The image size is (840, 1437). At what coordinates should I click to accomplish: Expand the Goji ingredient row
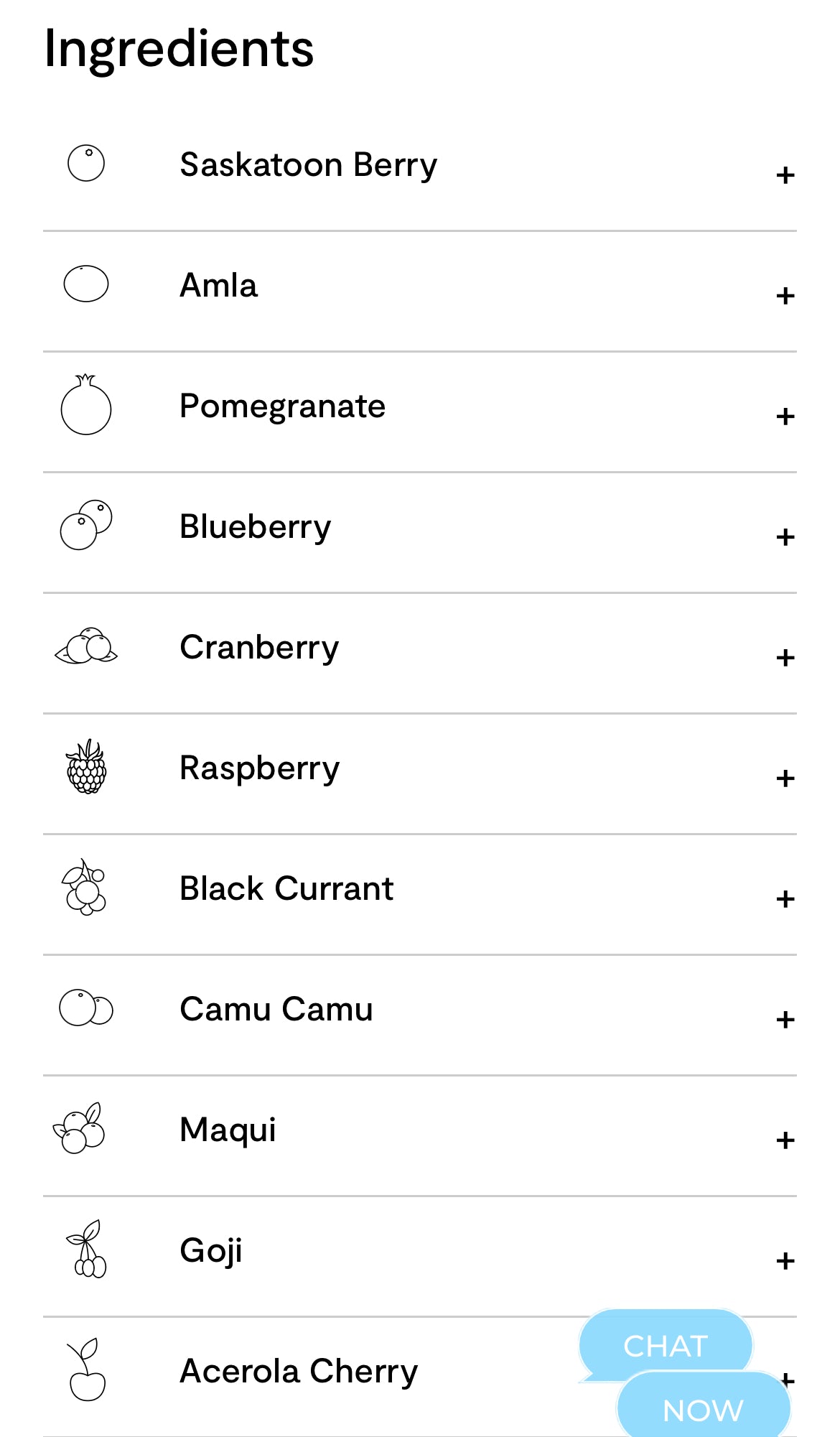(x=785, y=1261)
